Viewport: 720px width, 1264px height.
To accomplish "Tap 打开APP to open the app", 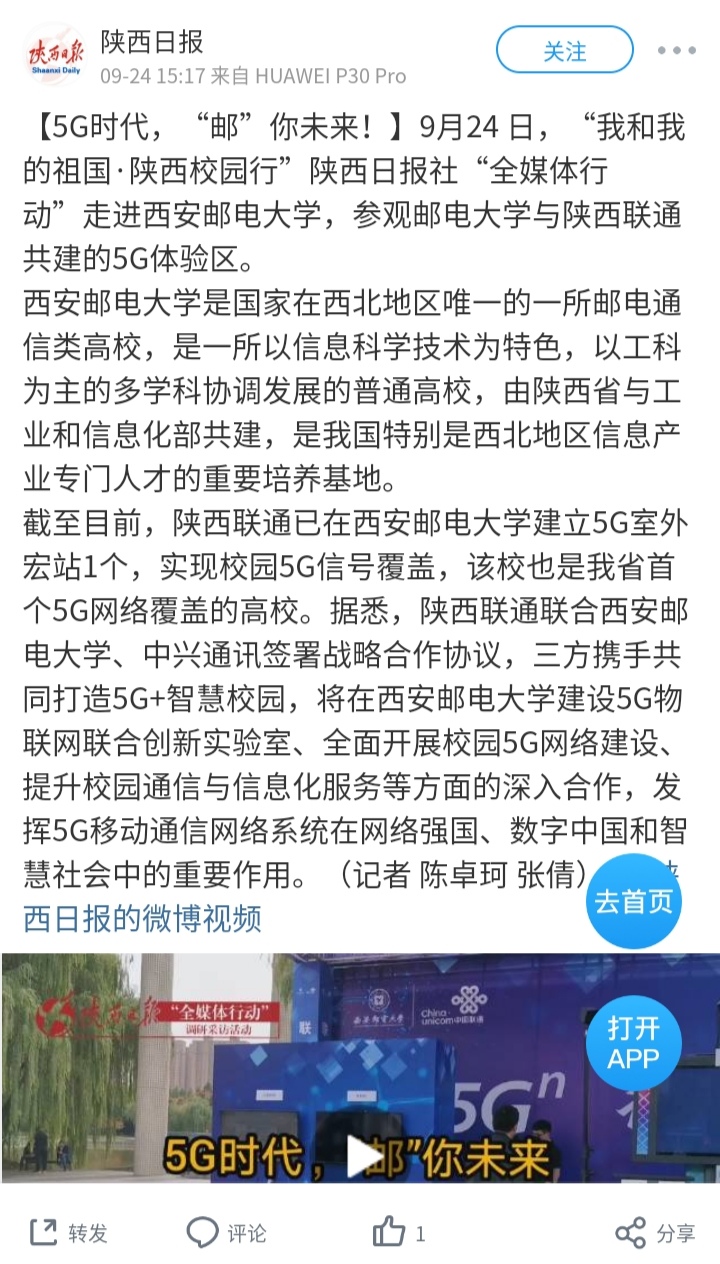I will point(633,1043).
